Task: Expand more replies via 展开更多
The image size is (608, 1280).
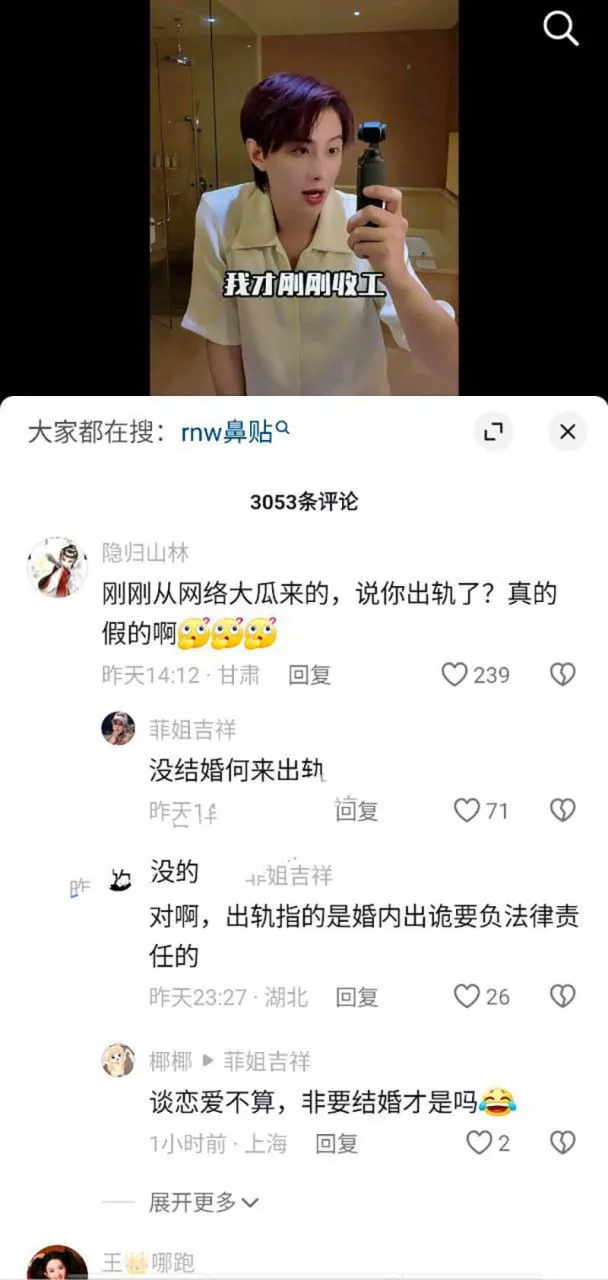Action: pyautogui.click(x=203, y=1202)
